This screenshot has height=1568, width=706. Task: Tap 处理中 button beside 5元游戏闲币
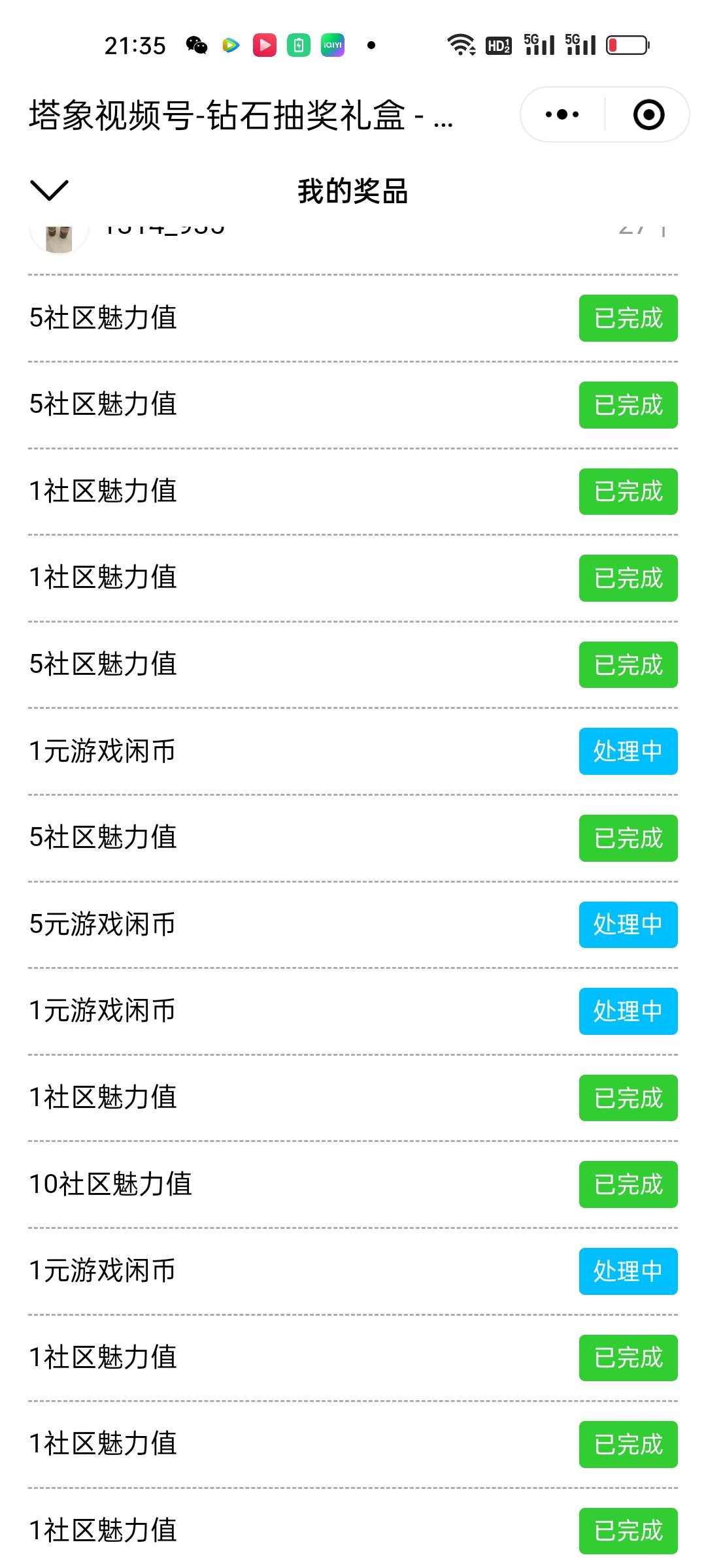pos(628,924)
